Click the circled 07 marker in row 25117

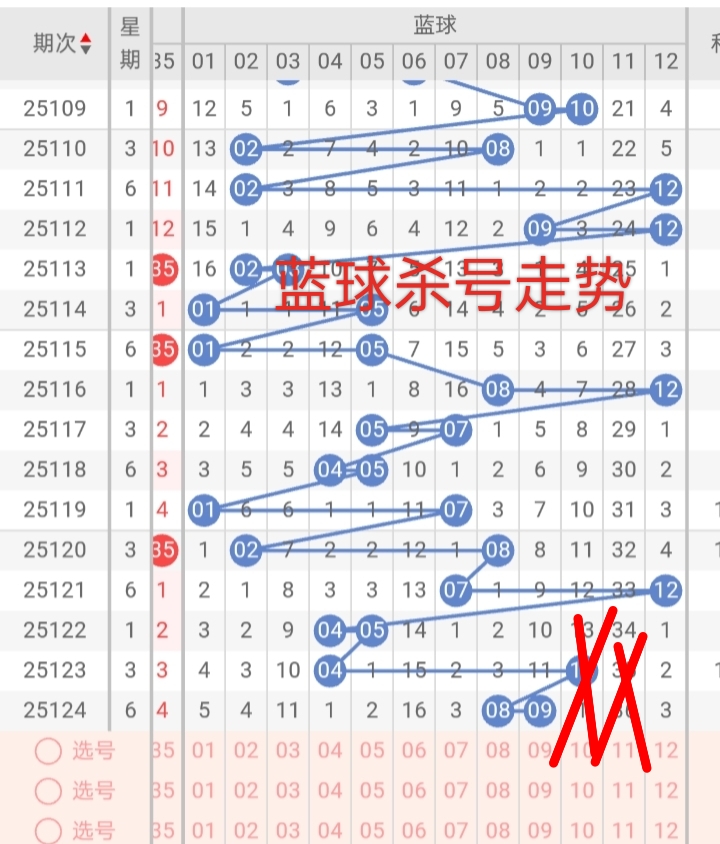point(456,429)
